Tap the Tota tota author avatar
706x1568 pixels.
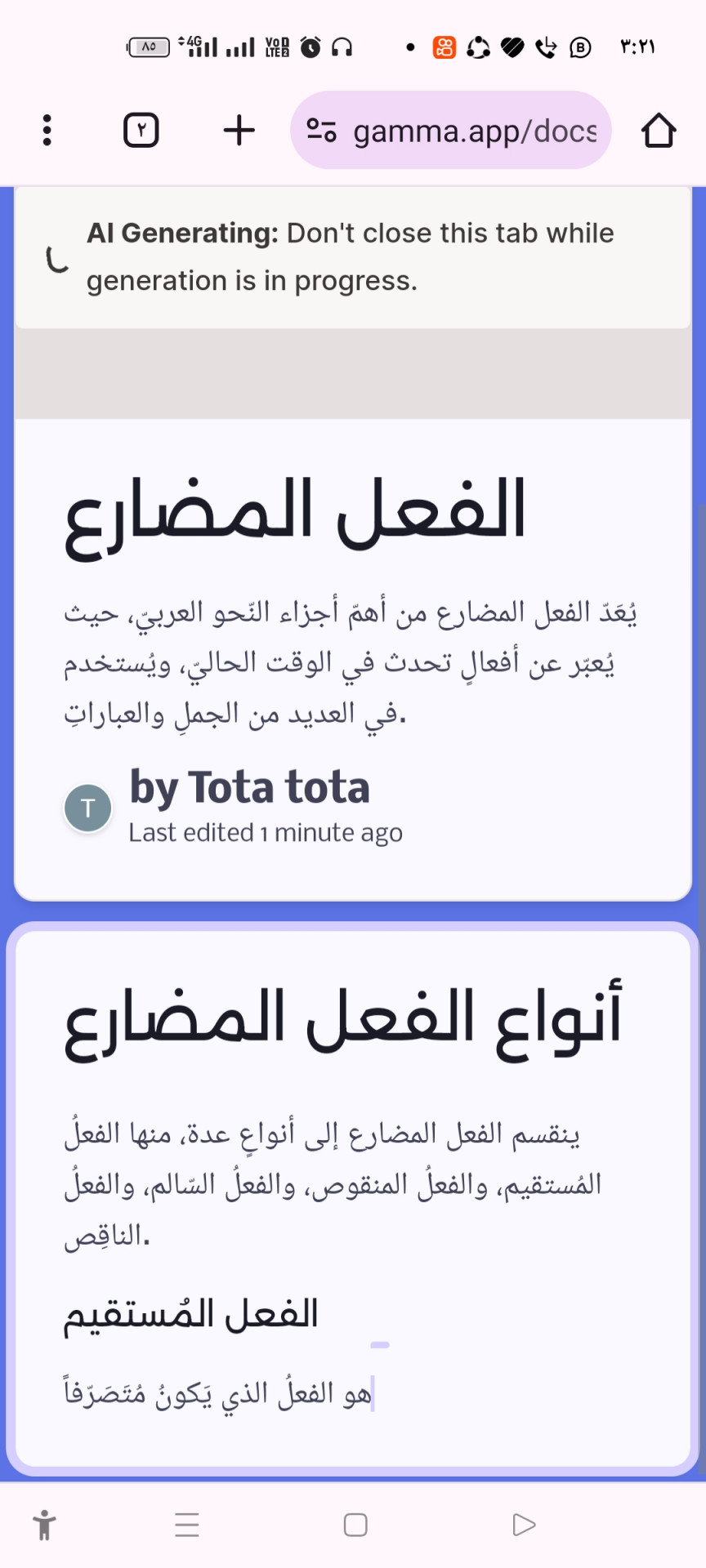[88, 808]
